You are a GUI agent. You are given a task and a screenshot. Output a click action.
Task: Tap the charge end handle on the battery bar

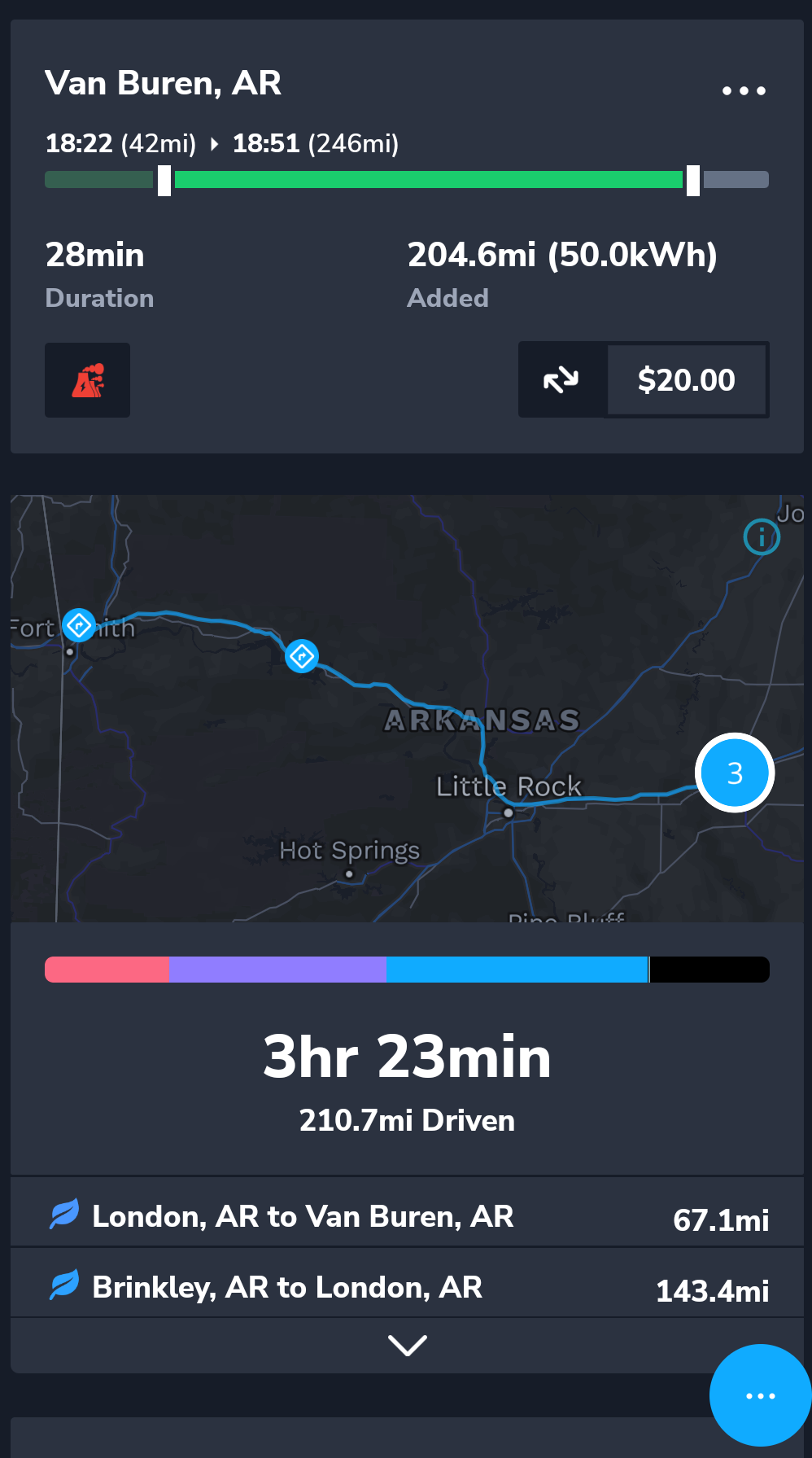(x=692, y=180)
